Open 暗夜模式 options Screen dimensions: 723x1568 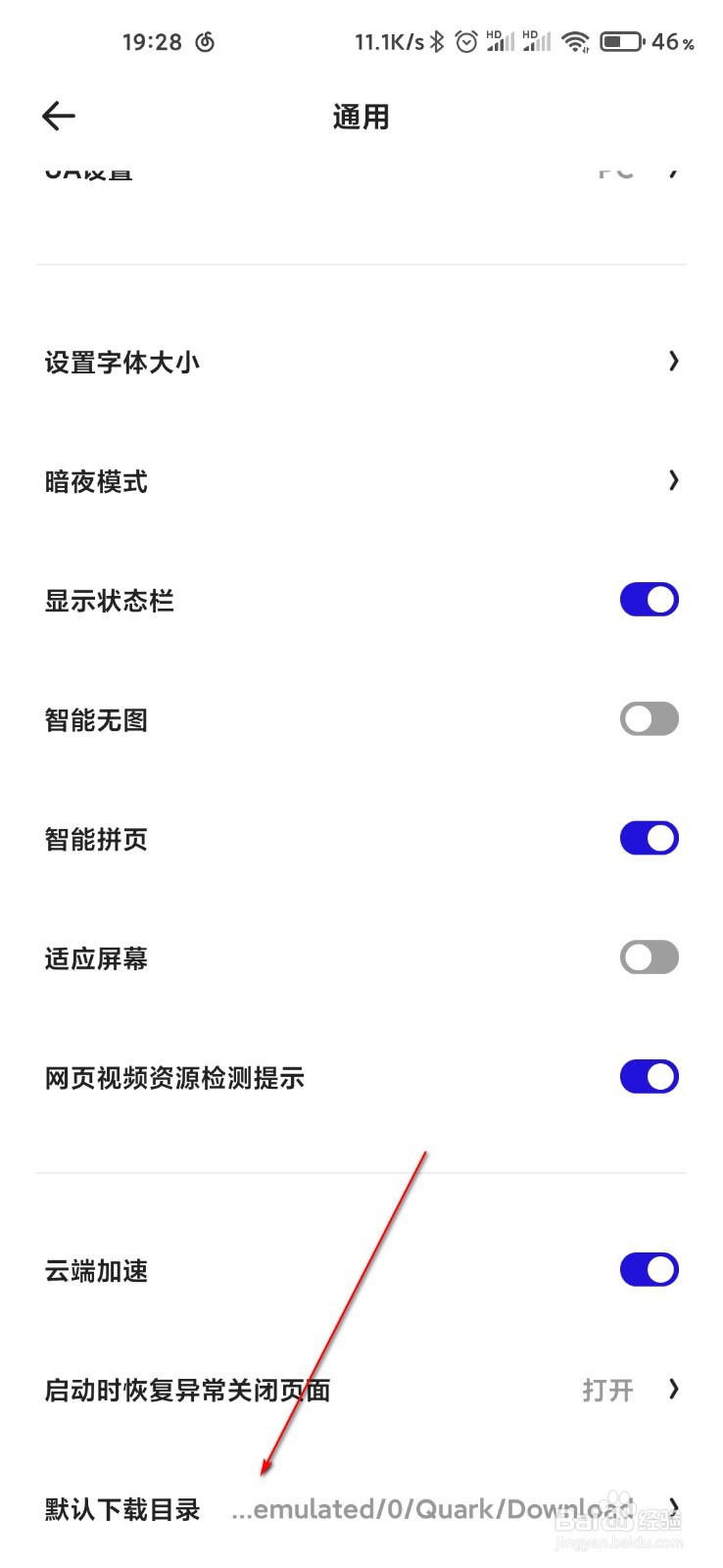[361, 481]
